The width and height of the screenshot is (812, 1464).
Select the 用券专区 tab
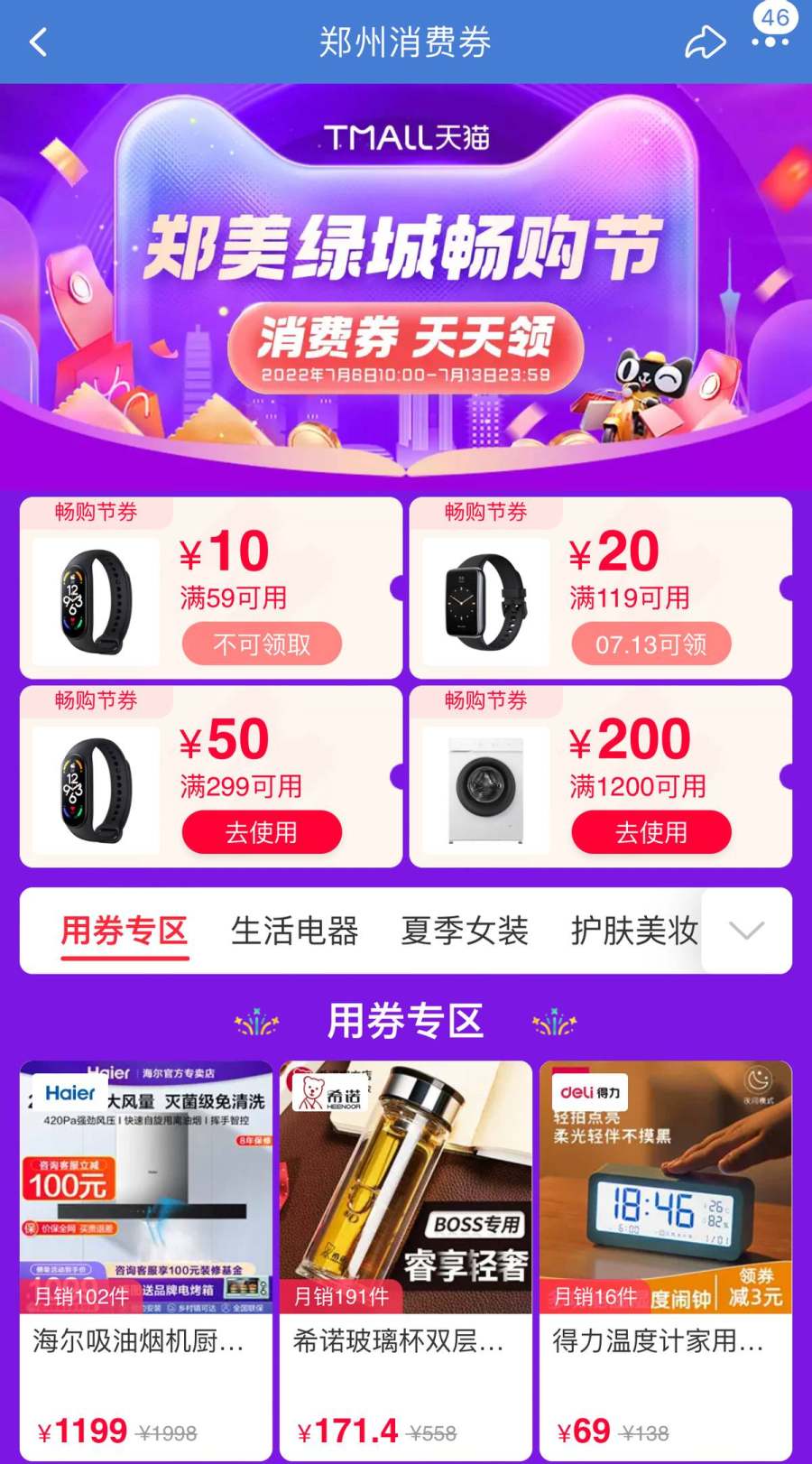click(x=125, y=931)
